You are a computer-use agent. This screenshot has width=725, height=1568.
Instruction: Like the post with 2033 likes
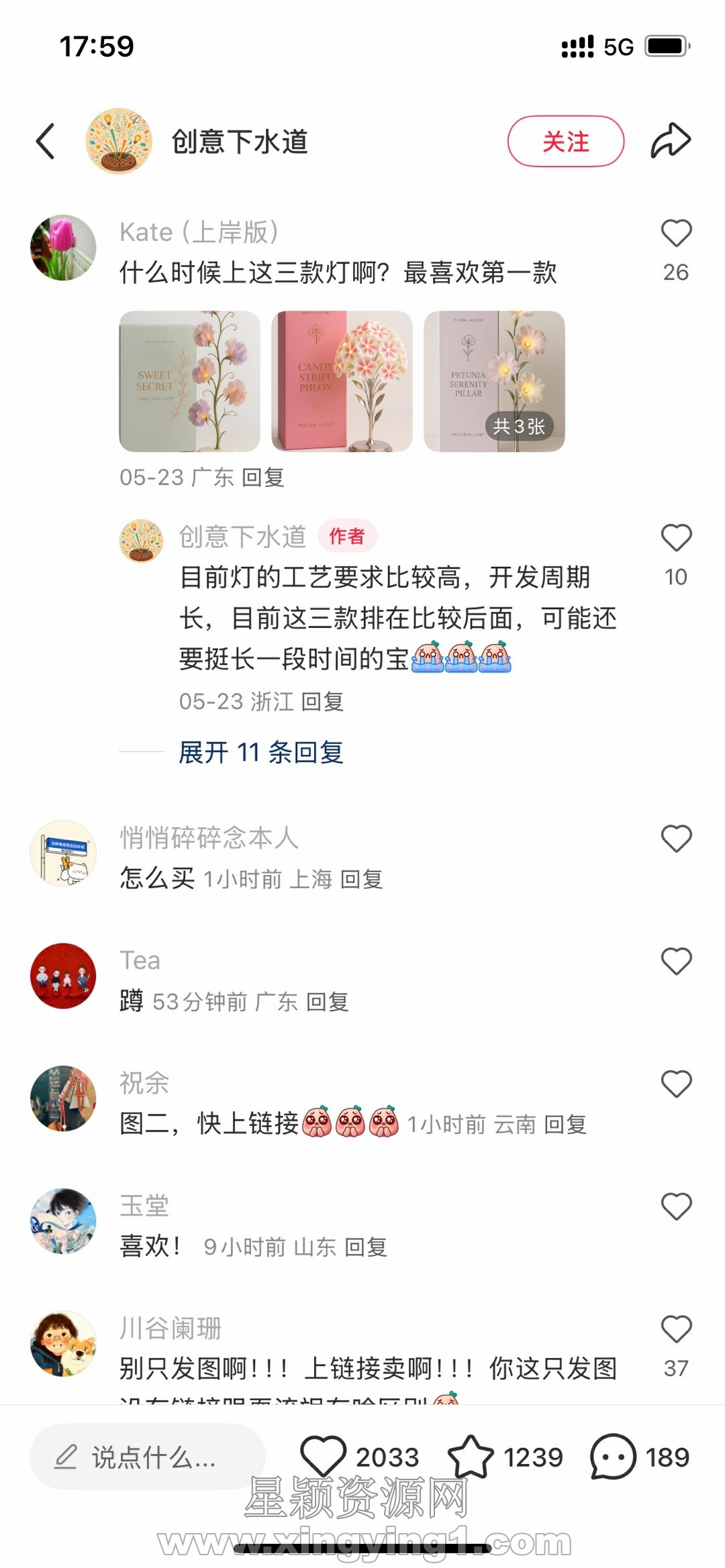pos(323,1457)
